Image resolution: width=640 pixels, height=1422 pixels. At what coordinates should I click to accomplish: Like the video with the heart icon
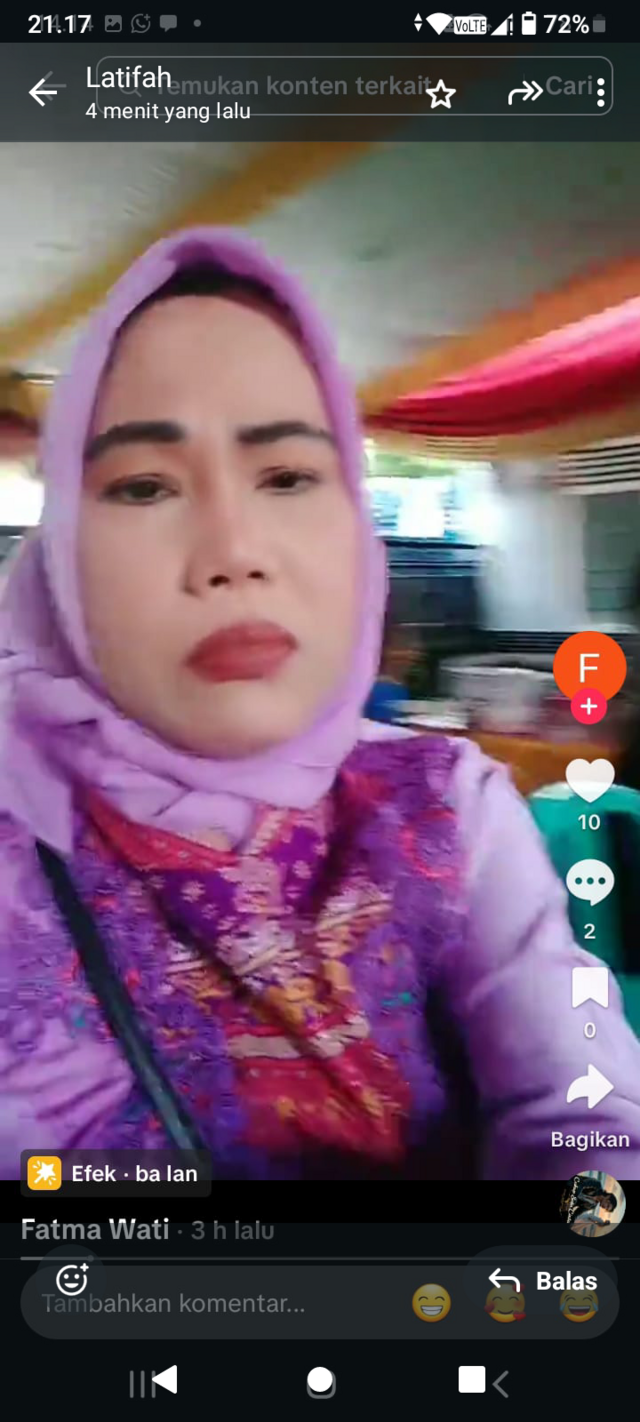tap(589, 781)
